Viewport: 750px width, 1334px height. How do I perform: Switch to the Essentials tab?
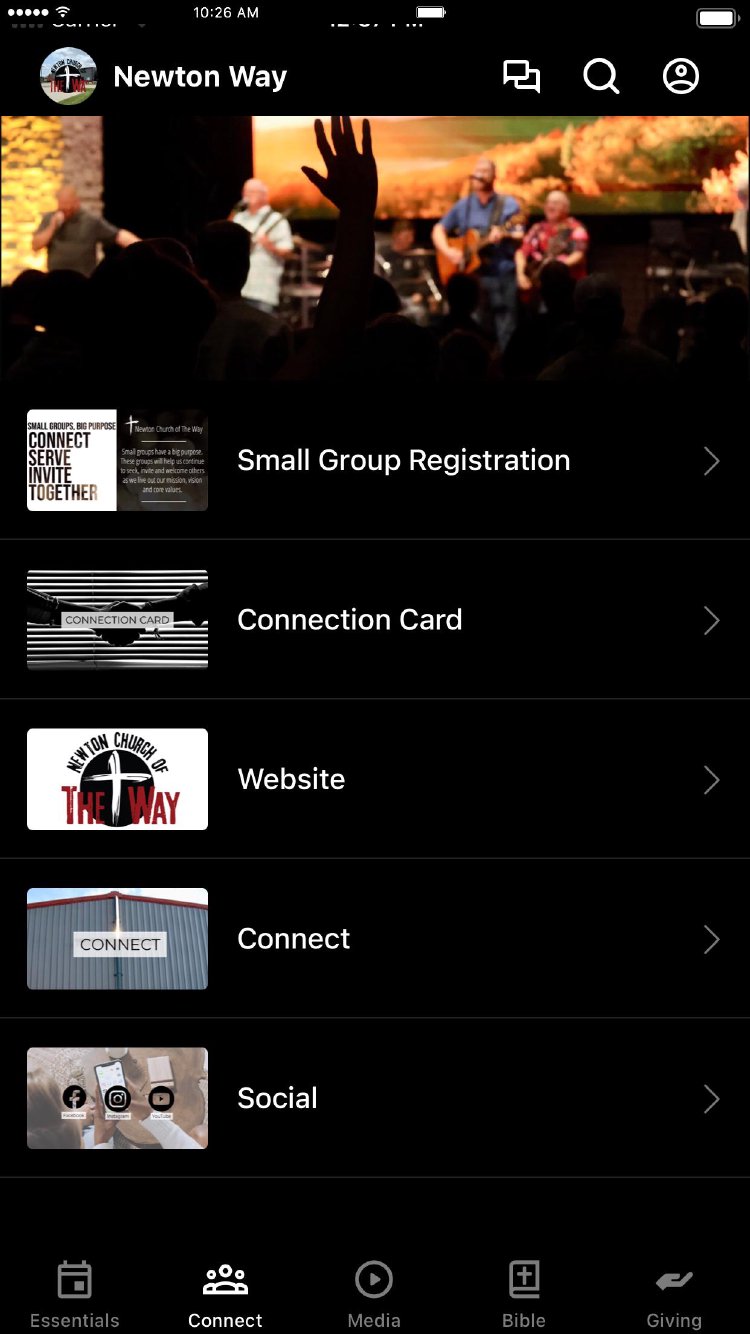click(x=75, y=1294)
